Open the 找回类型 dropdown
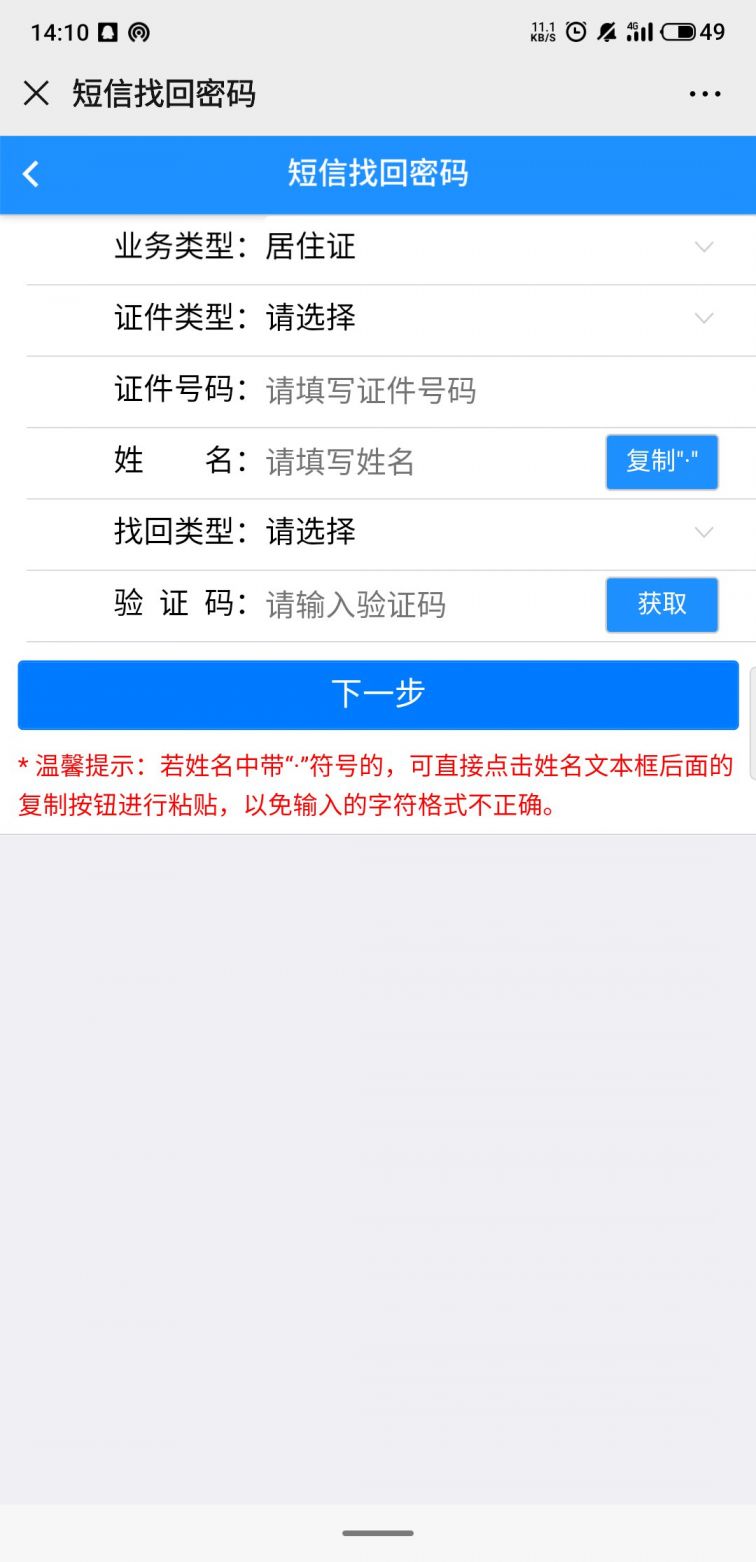The height and width of the screenshot is (1562, 756). pos(480,532)
